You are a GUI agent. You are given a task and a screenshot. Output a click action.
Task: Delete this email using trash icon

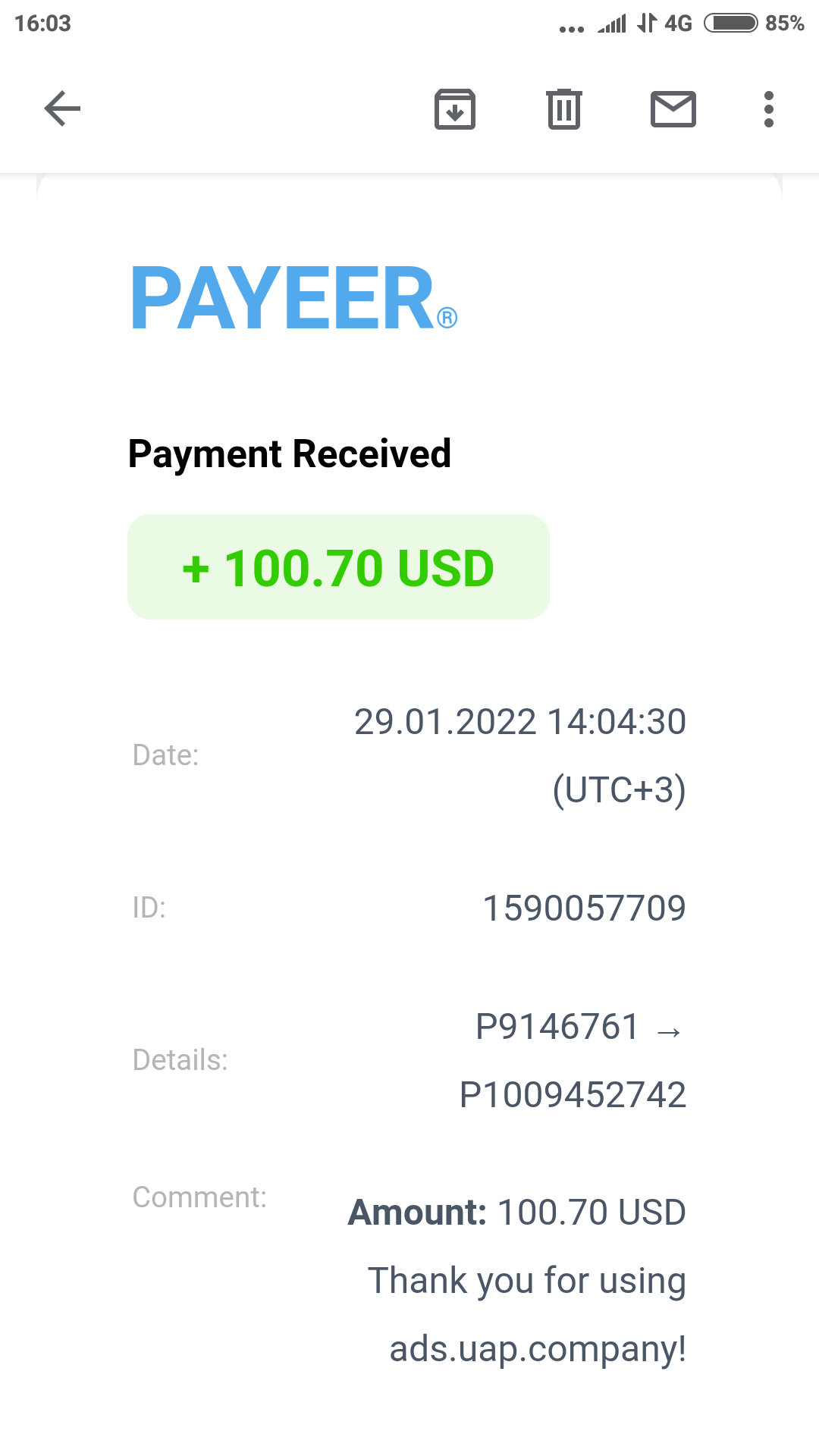point(564,108)
